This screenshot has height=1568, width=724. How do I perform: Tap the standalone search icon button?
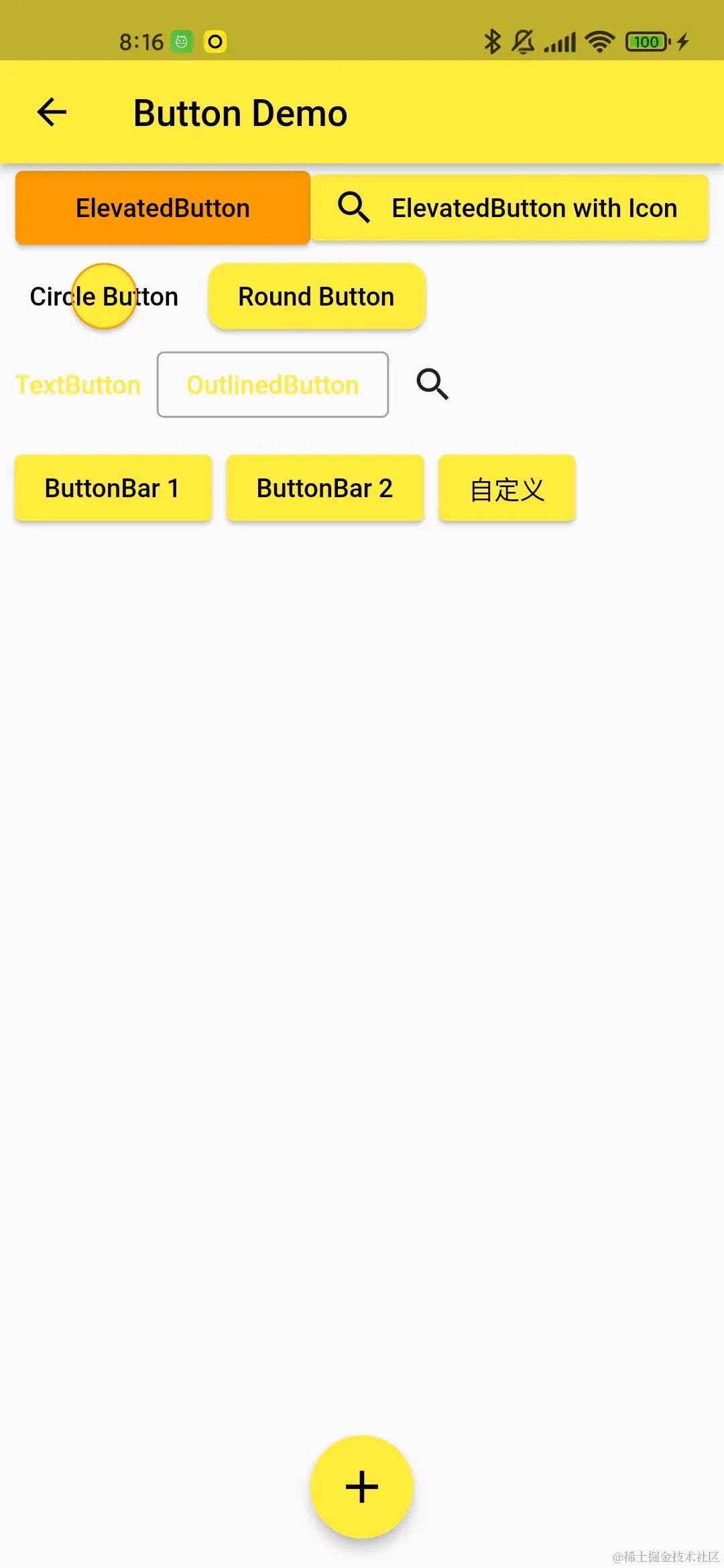click(x=432, y=384)
